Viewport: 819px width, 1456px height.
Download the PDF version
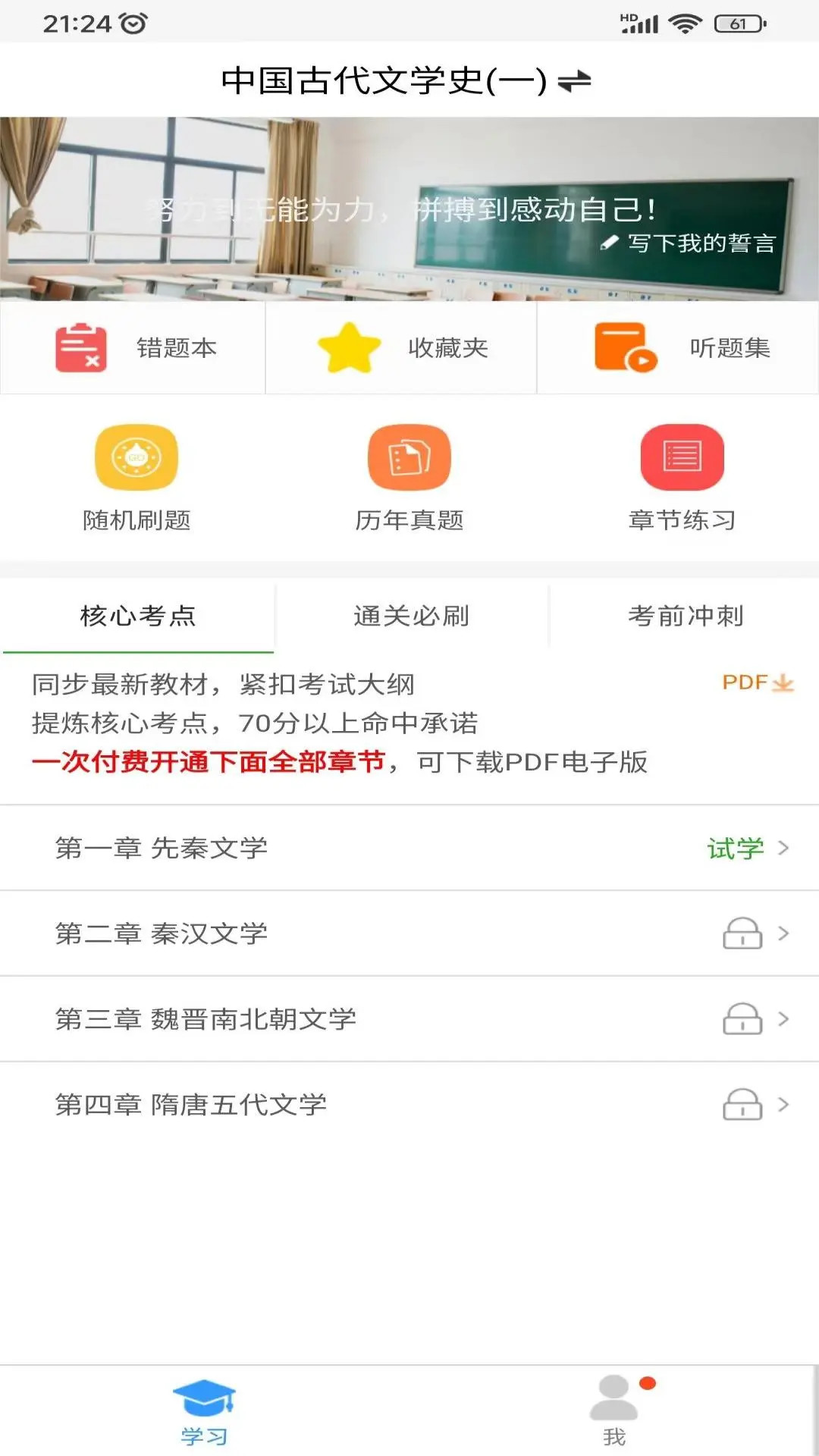coord(757,682)
